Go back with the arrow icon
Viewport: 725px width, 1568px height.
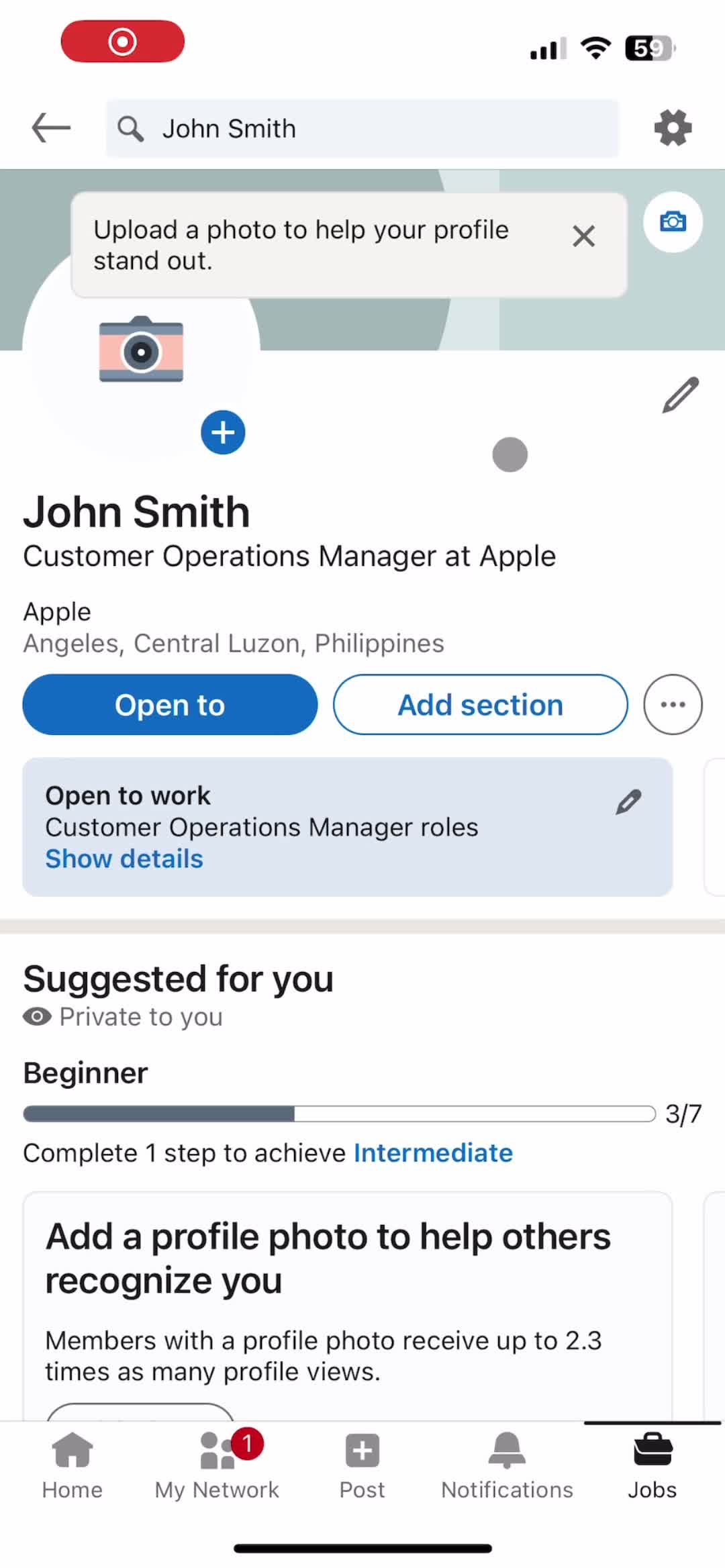point(51,128)
